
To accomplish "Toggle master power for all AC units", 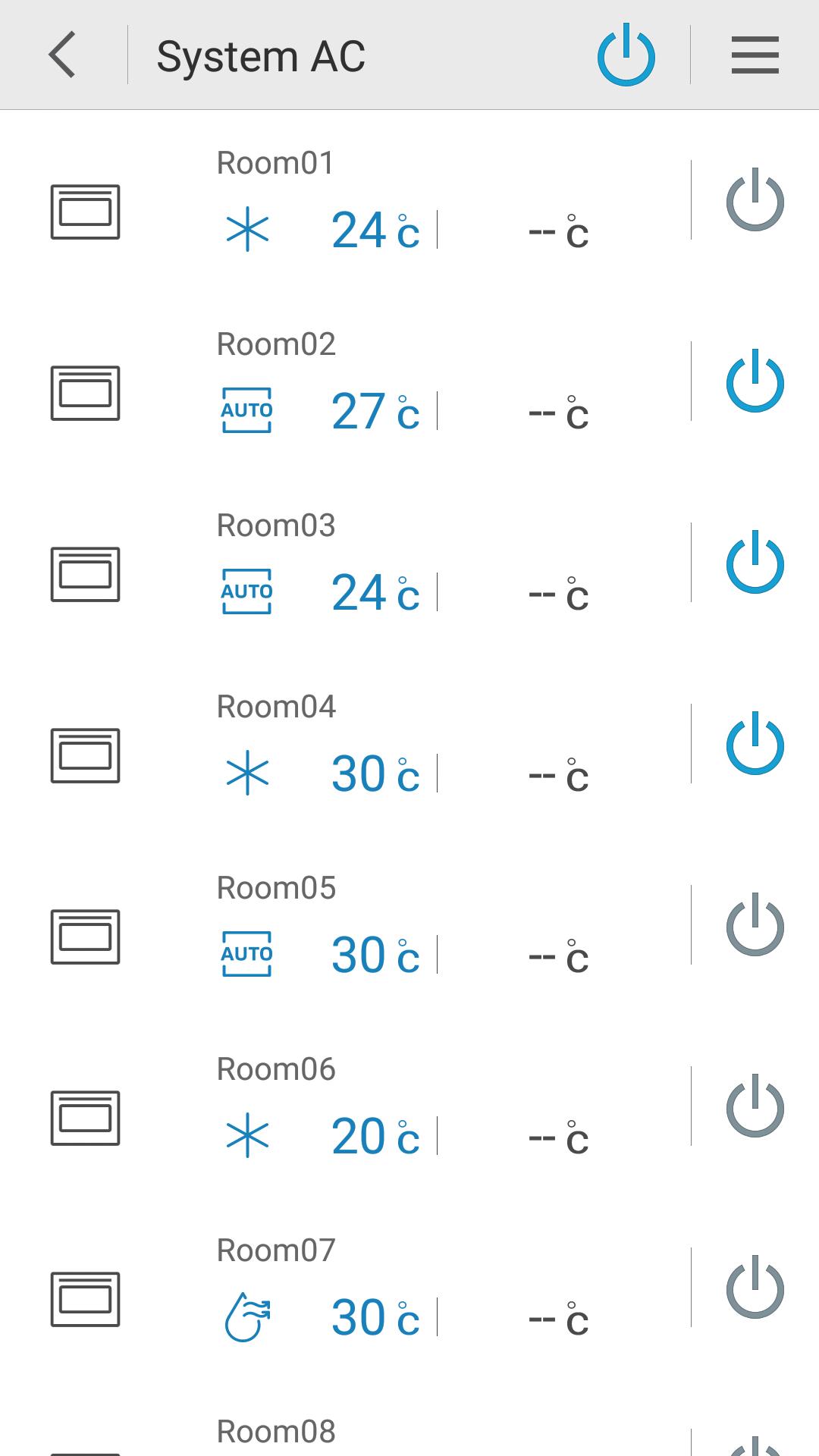I will (626, 55).
